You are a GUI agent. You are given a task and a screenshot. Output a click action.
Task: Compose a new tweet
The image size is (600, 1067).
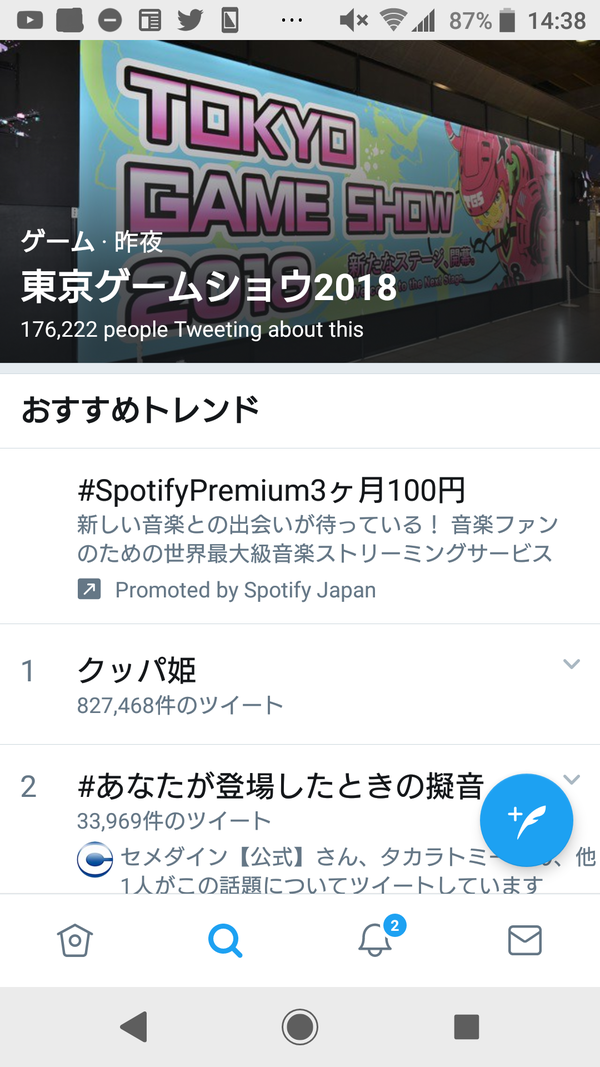click(x=527, y=820)
